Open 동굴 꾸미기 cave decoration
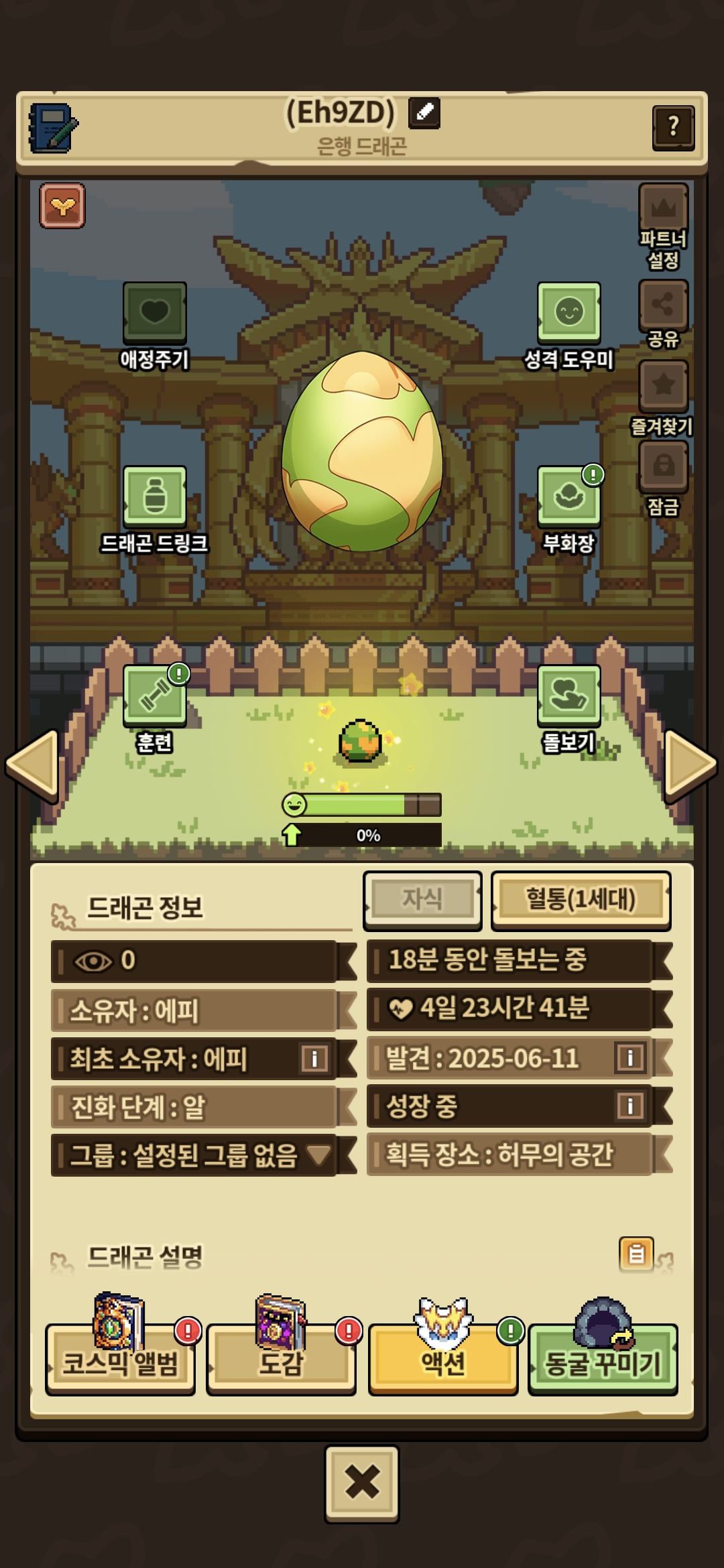Image resolution: width=724 pixels, height=1568 pixels. pos(603,1362)
